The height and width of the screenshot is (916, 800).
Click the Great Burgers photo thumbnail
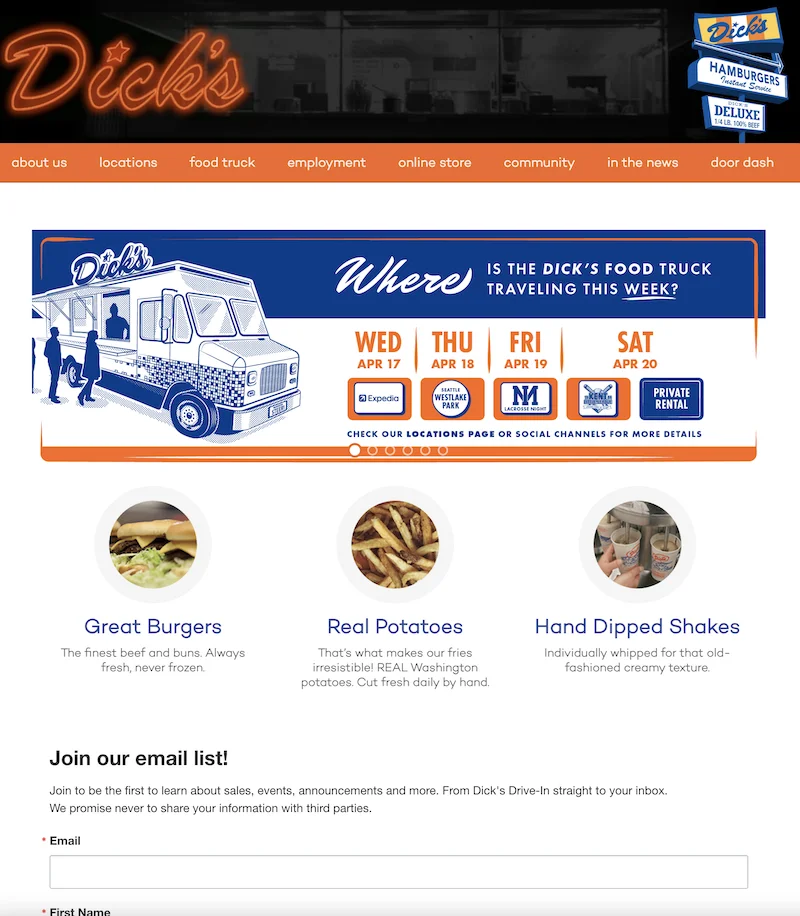152,544
